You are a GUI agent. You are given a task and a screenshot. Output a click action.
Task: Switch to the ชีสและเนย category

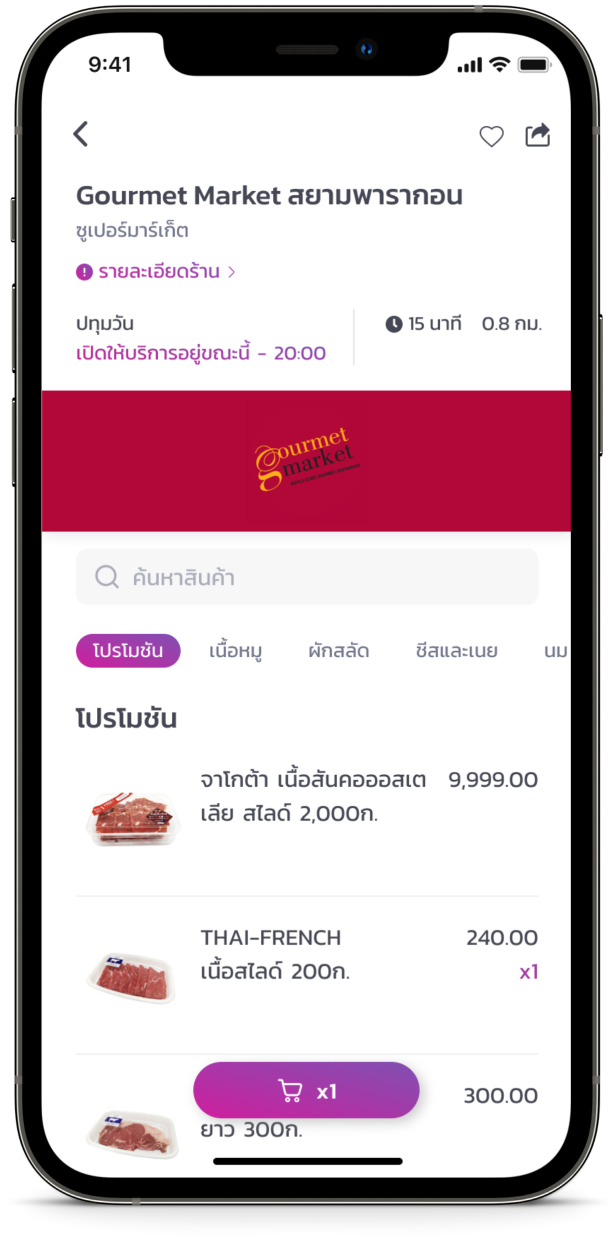pyautogui.click(x=456, y=651)
